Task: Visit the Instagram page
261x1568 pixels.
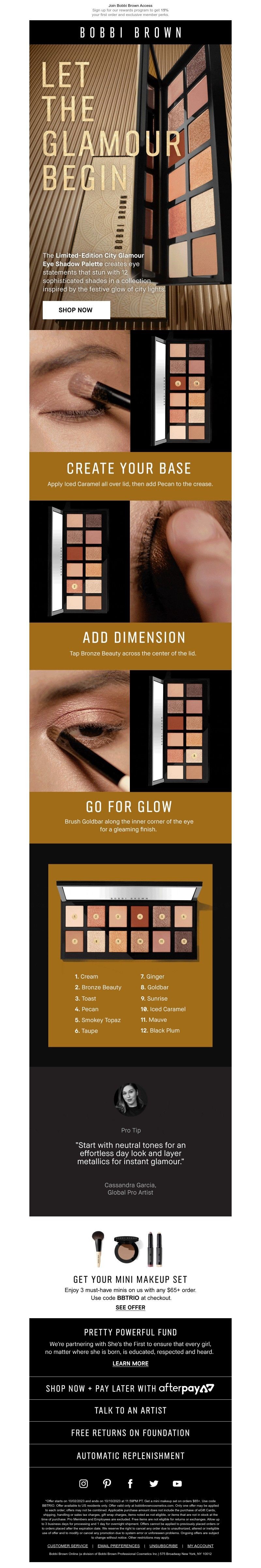Action: (x=83, y=1484)
